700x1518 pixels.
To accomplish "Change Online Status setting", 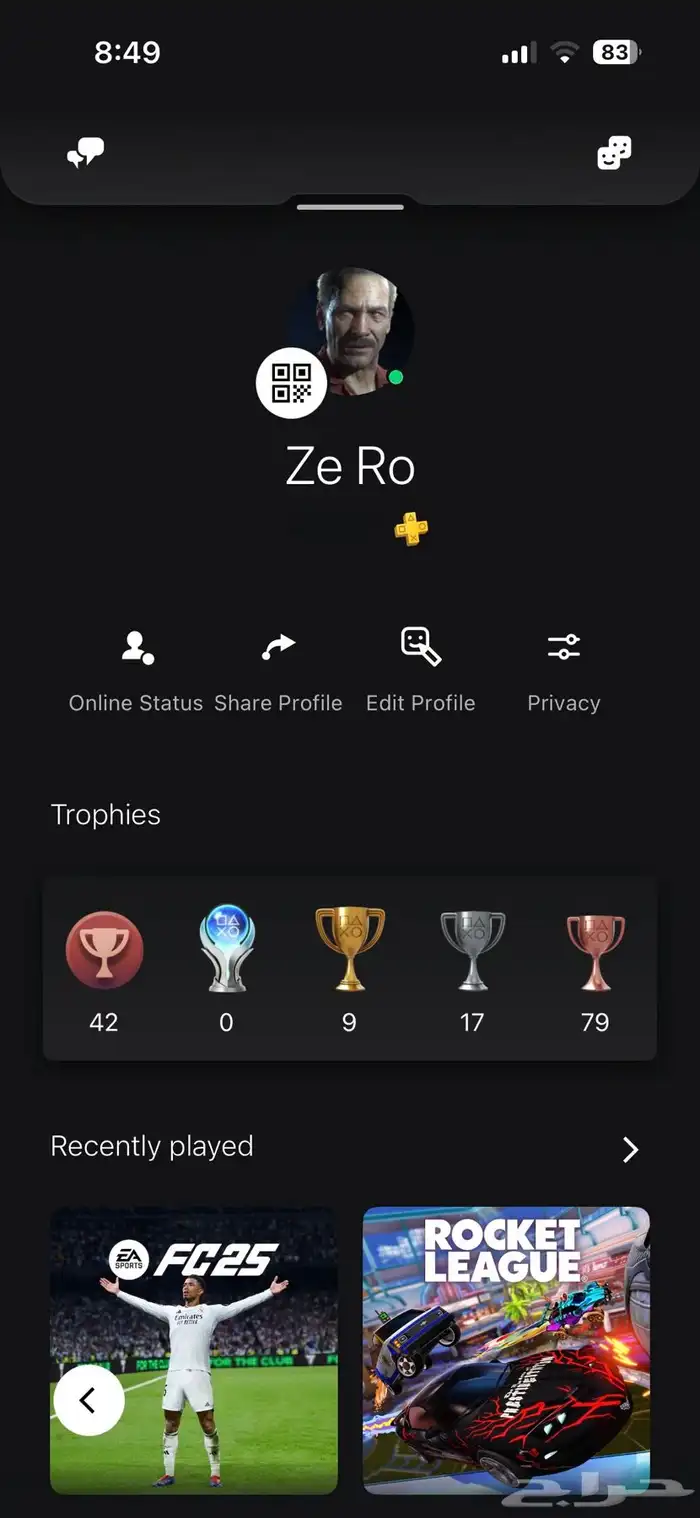I will pyautogui.click(x=136, y=670).
